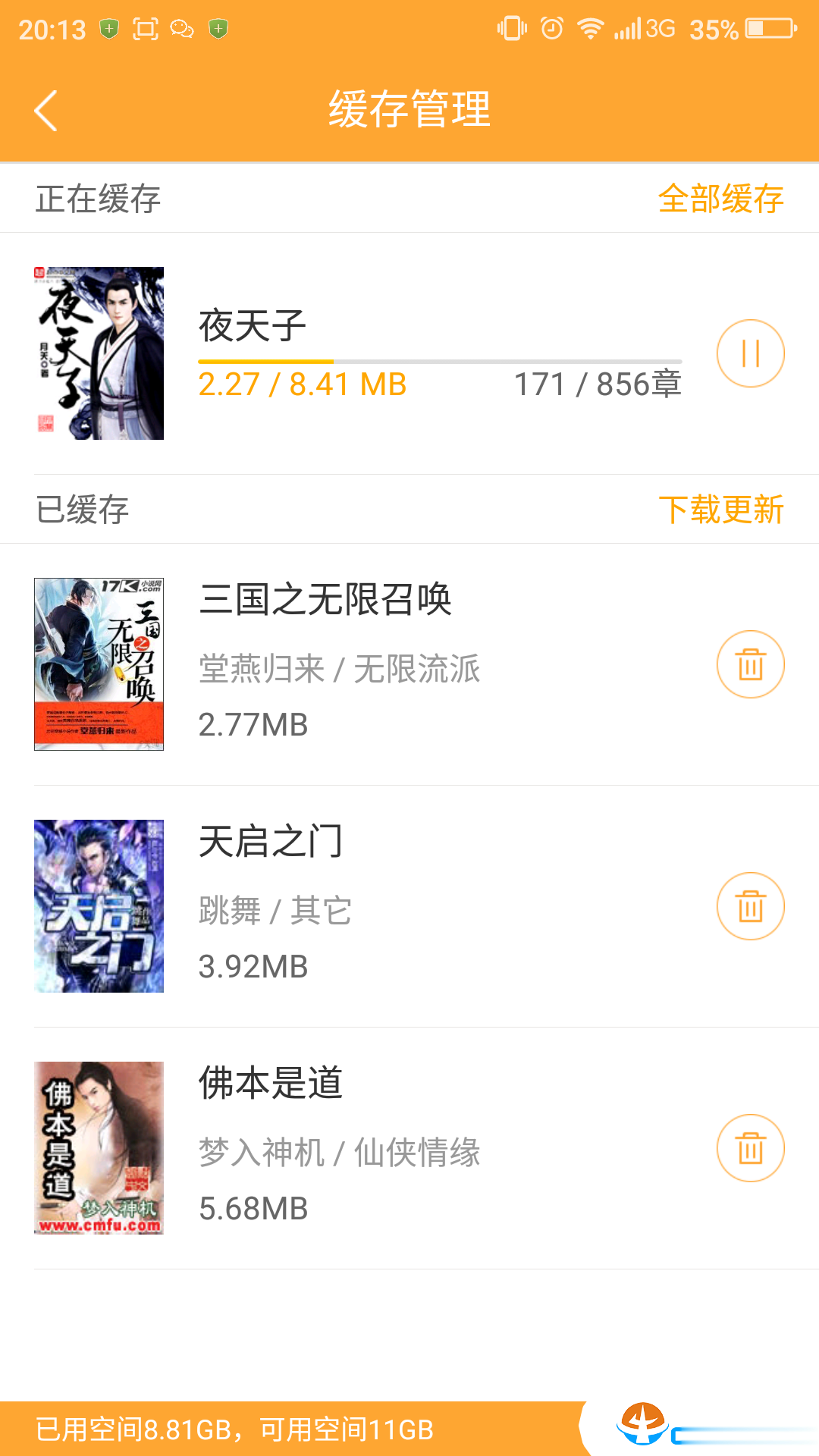The image size is (819, 1456).
Task: Toggle the 3G network indicator
Action: pos(659,29)
